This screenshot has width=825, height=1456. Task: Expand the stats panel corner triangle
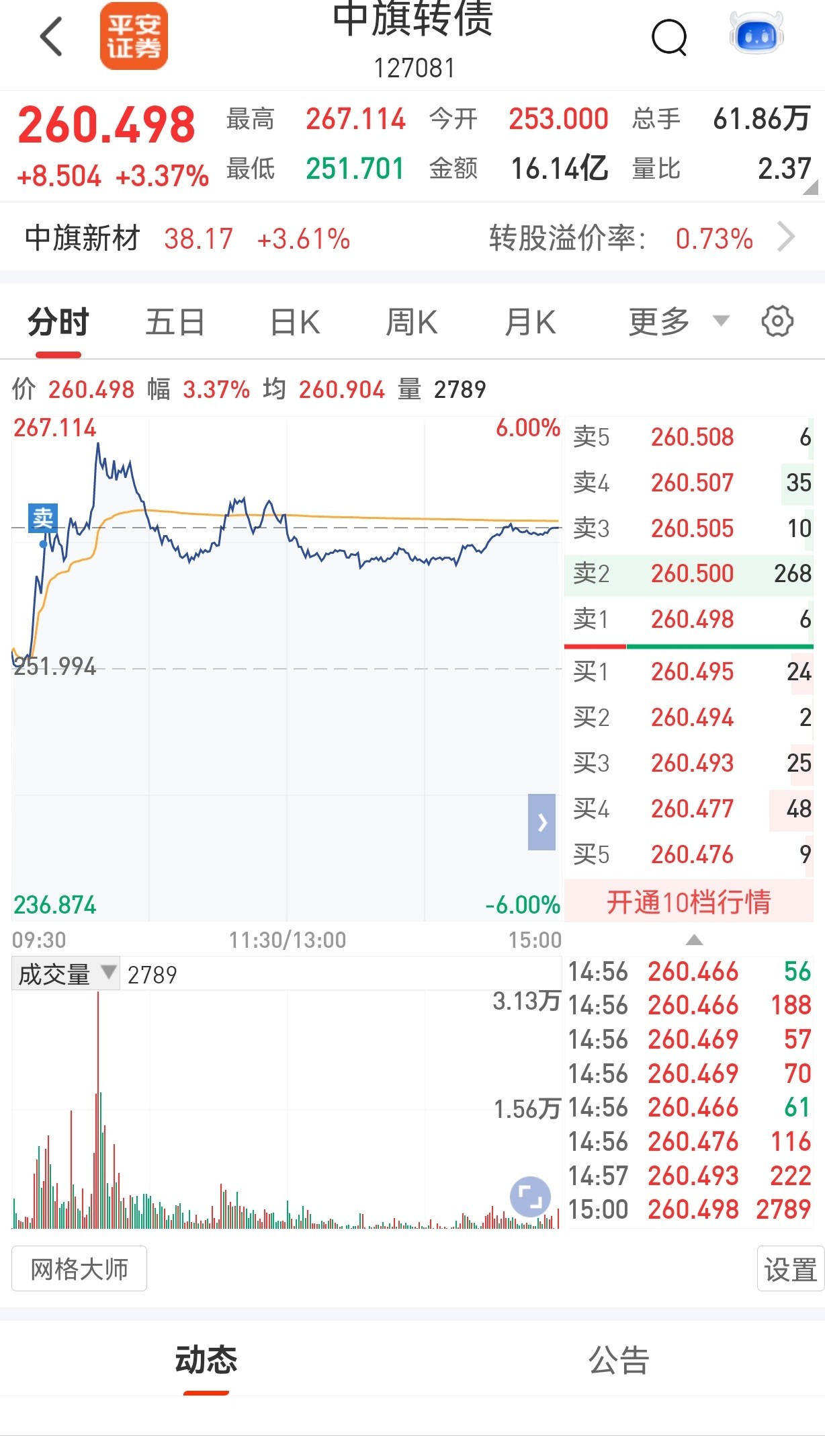810,187
